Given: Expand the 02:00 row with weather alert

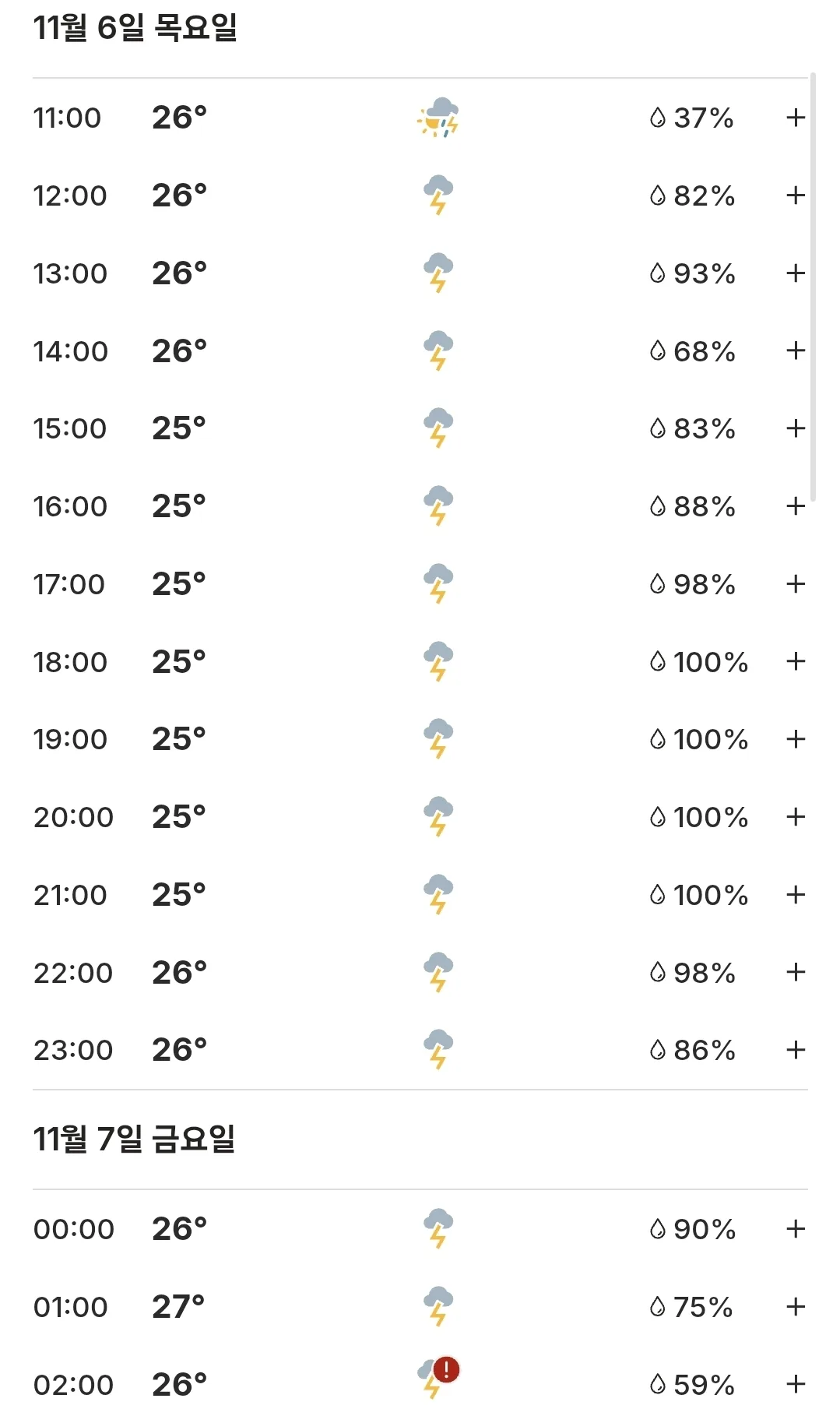Looking at the screenshot, I should coord(795,1384).
